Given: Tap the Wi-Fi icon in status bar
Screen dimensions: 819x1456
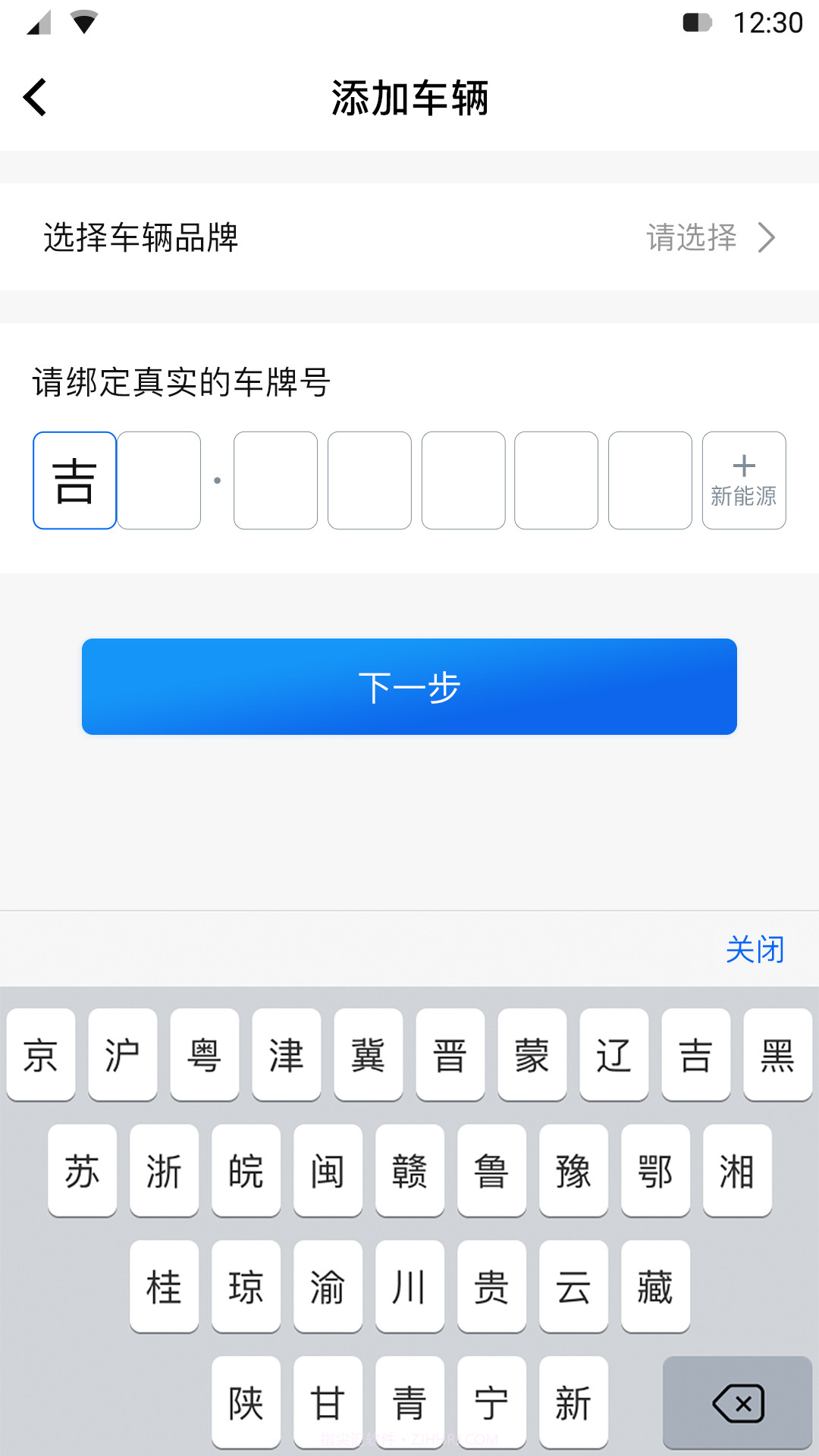Looking at the screenshot, I should (x=83, y=23).
